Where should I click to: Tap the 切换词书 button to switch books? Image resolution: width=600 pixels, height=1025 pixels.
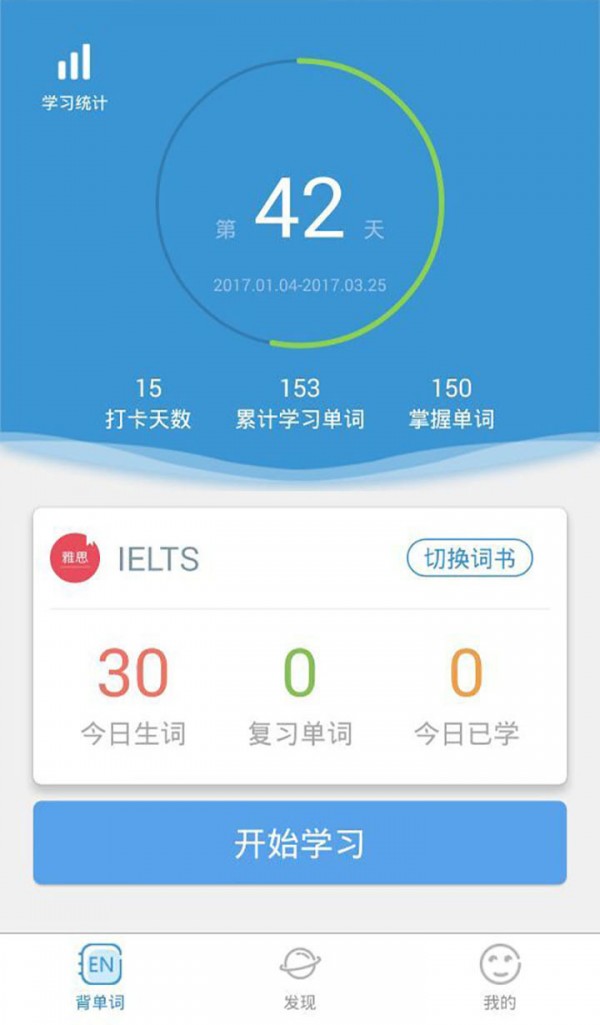click(469, 559)
